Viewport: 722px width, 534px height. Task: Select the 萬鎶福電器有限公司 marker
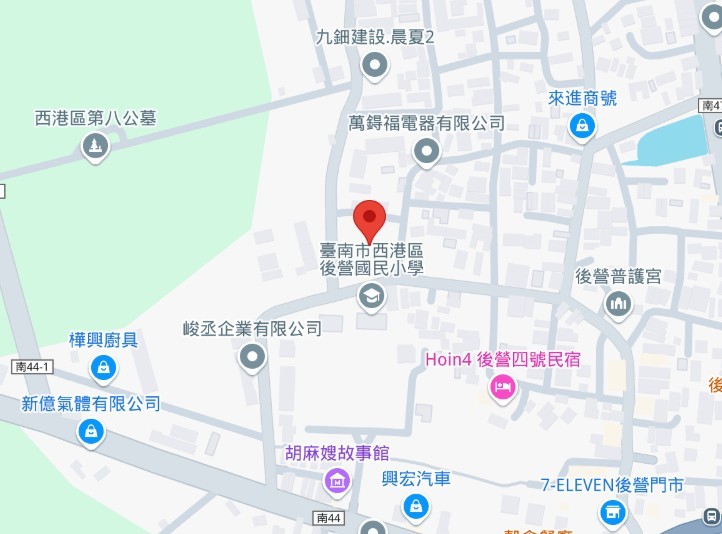click(427, 152)
